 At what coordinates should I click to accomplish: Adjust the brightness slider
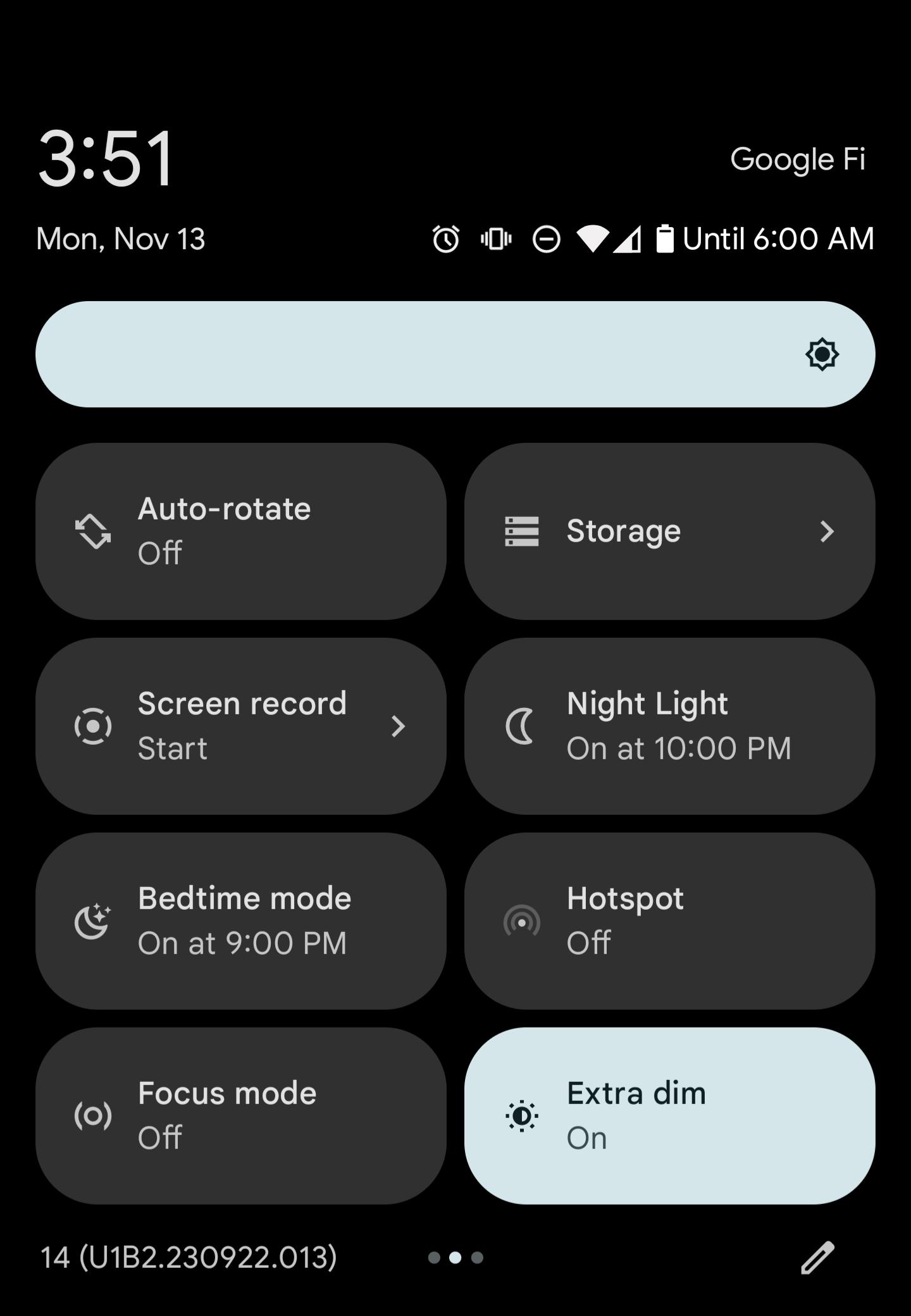click(x=411, y=354)
